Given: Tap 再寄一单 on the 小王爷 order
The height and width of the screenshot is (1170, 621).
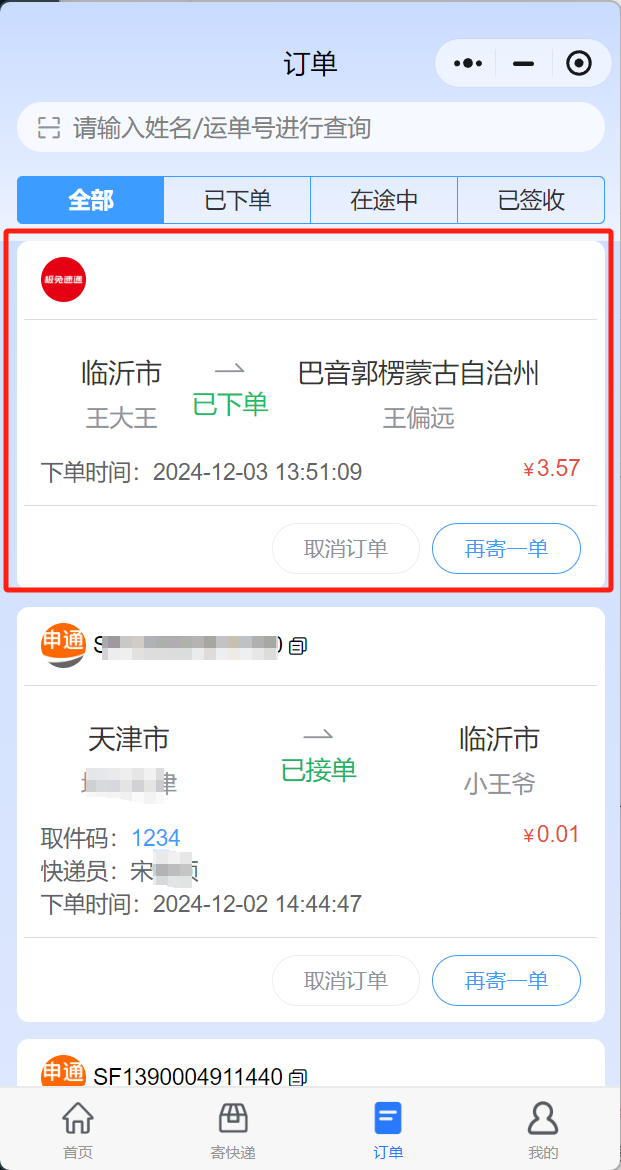Looking at the screenshot, I should tap(506, 980).
